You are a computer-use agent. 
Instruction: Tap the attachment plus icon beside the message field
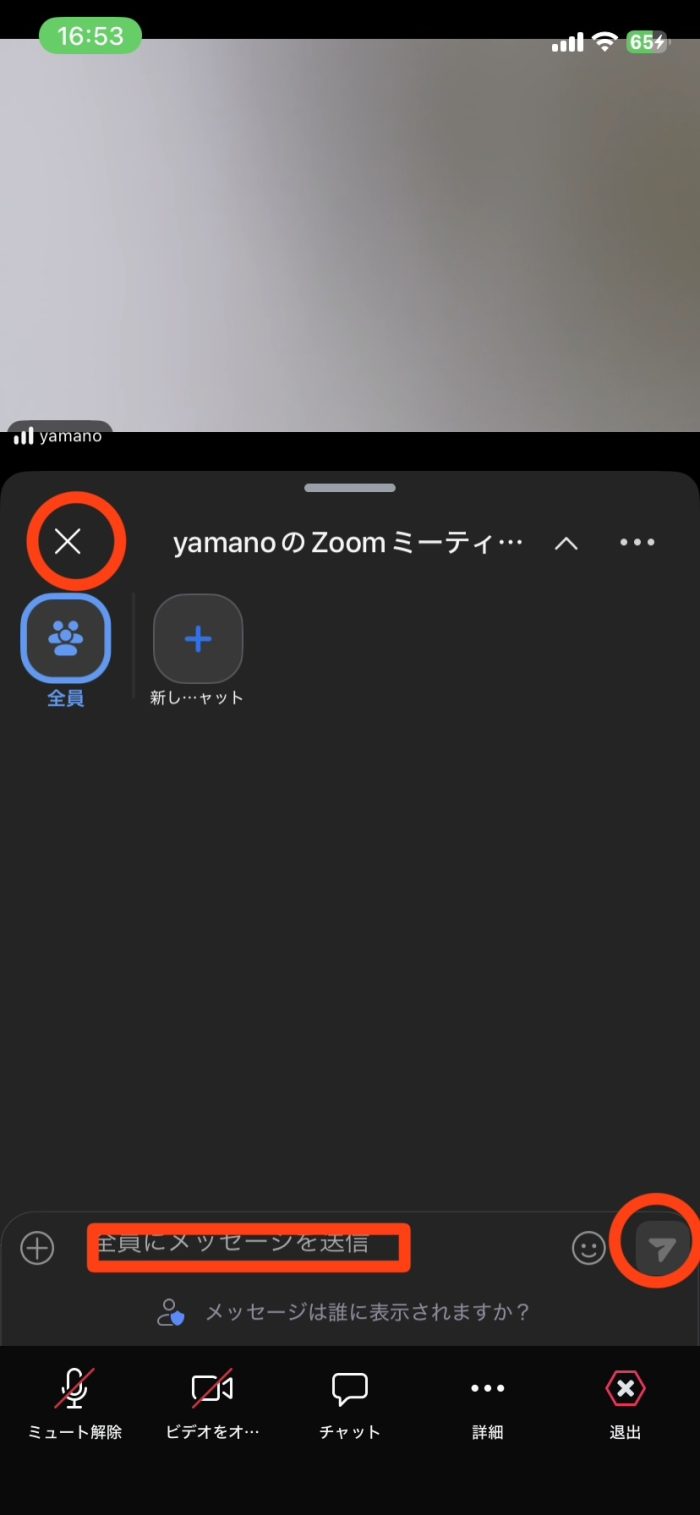tap(37, 1248)
